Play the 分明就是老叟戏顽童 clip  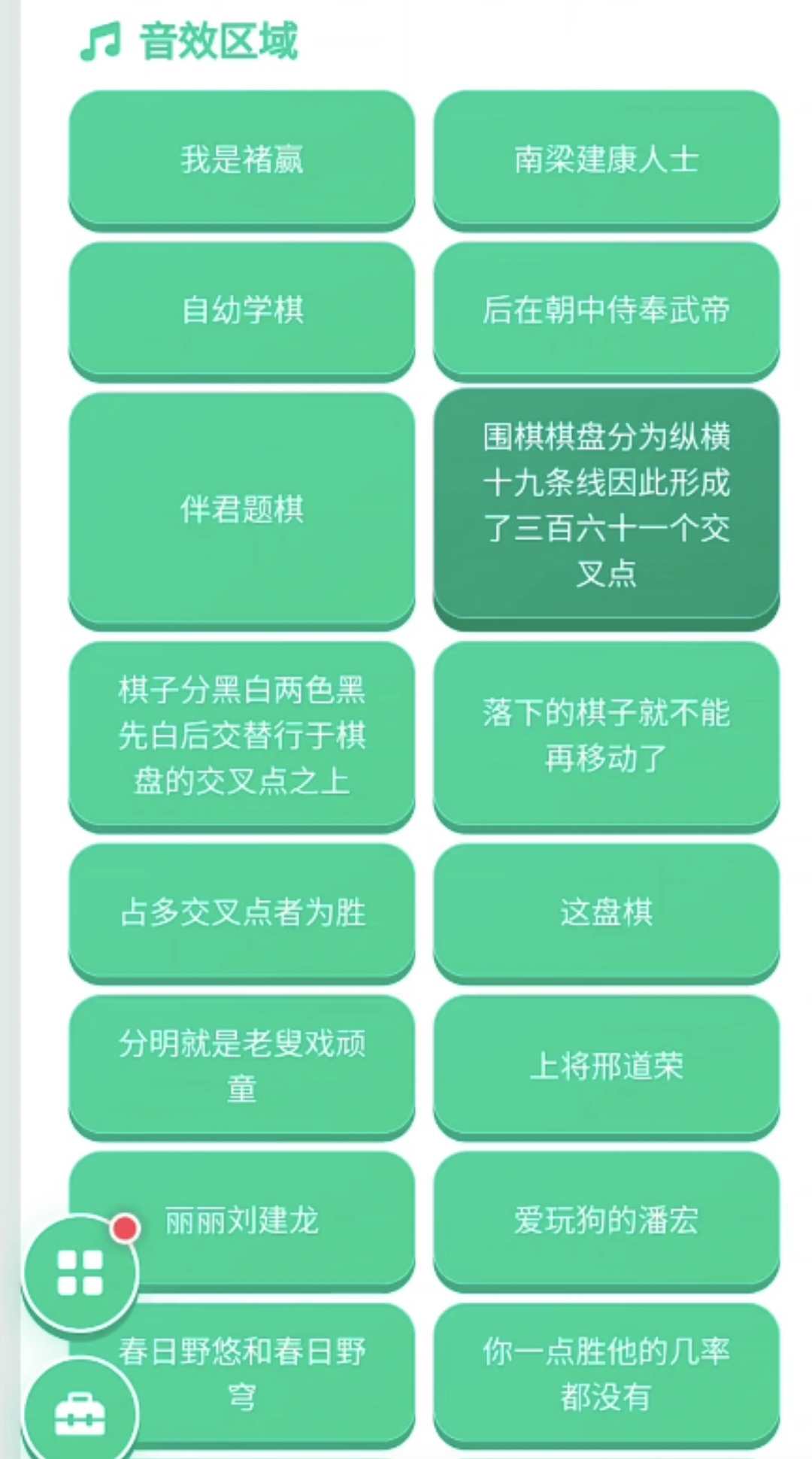coord(241,1066)
